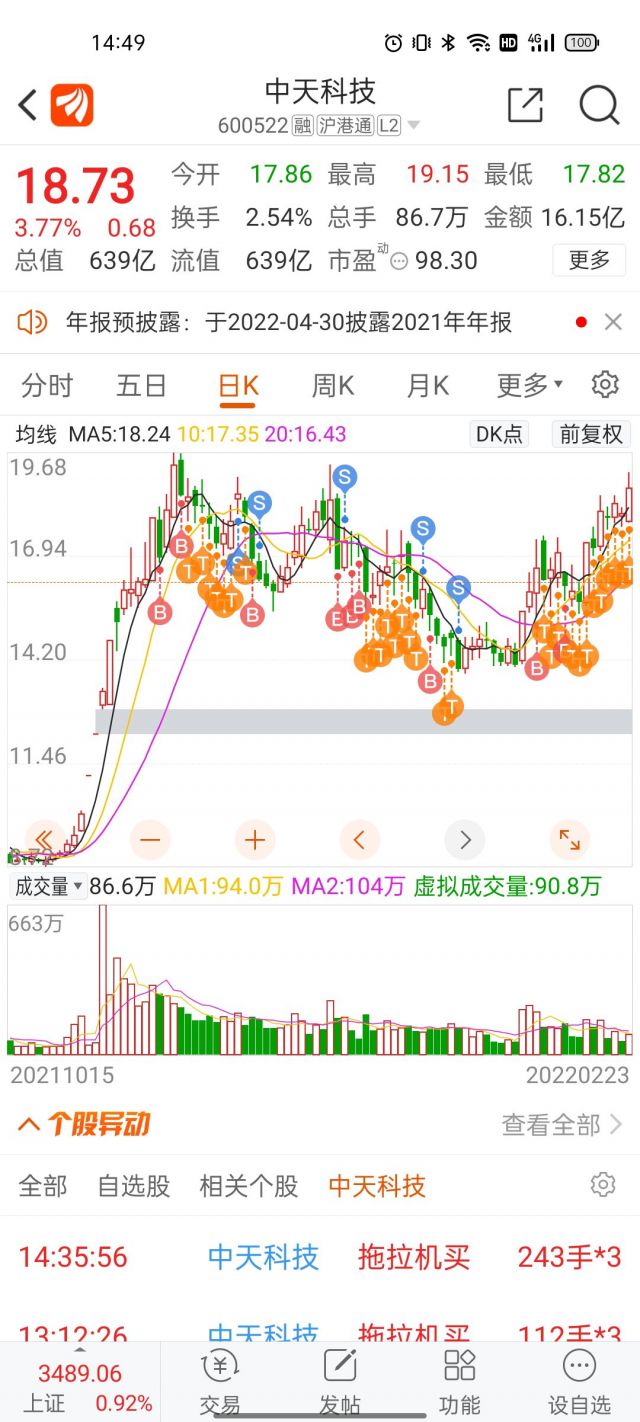
Task: Select the 月K chart tab
Action: pyautogui.click(x=427, y=385)
